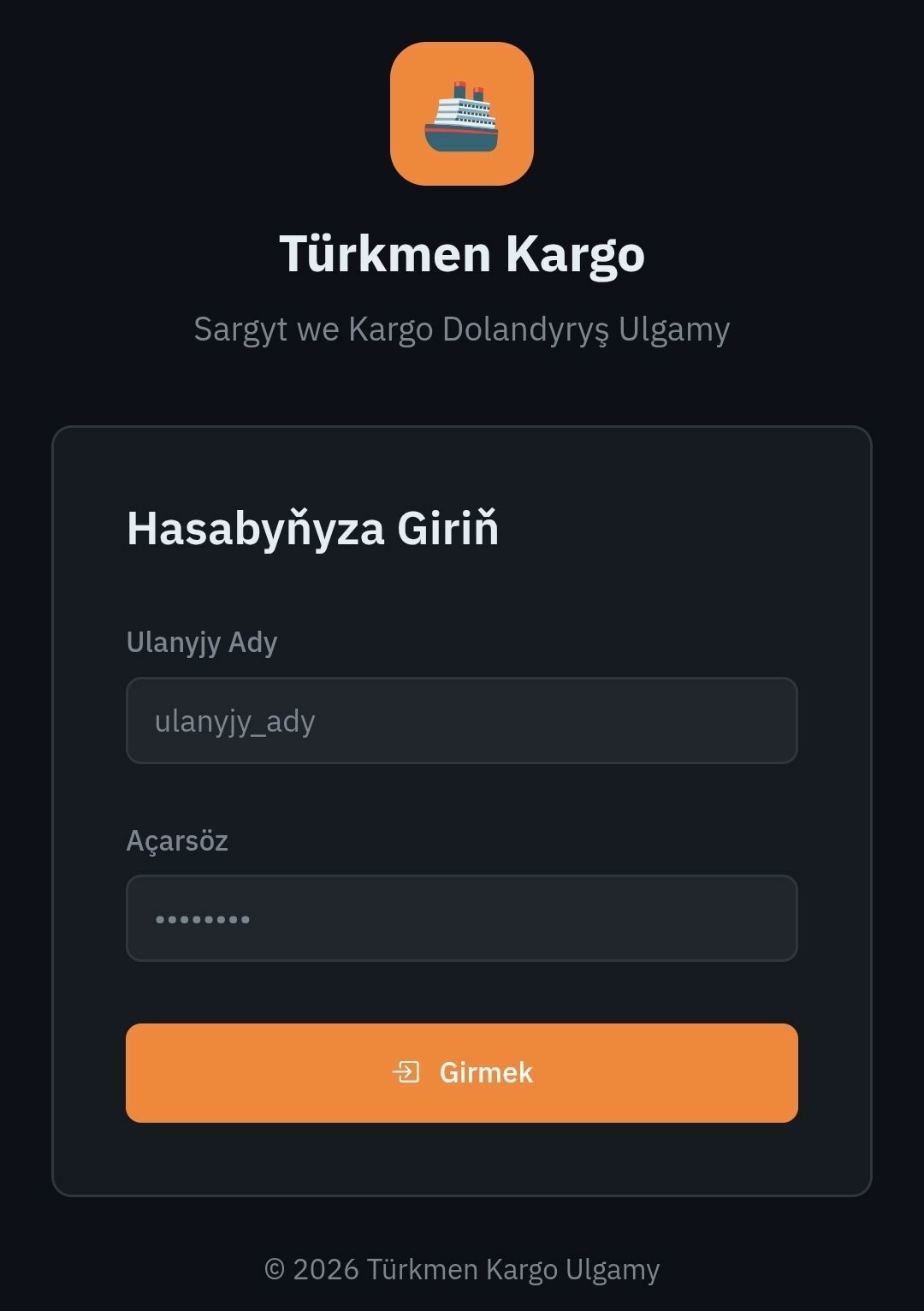Focus the Ulanyjy Ady username field
The height and width of the screenshot is (1311, 924).
pos(462,721)
